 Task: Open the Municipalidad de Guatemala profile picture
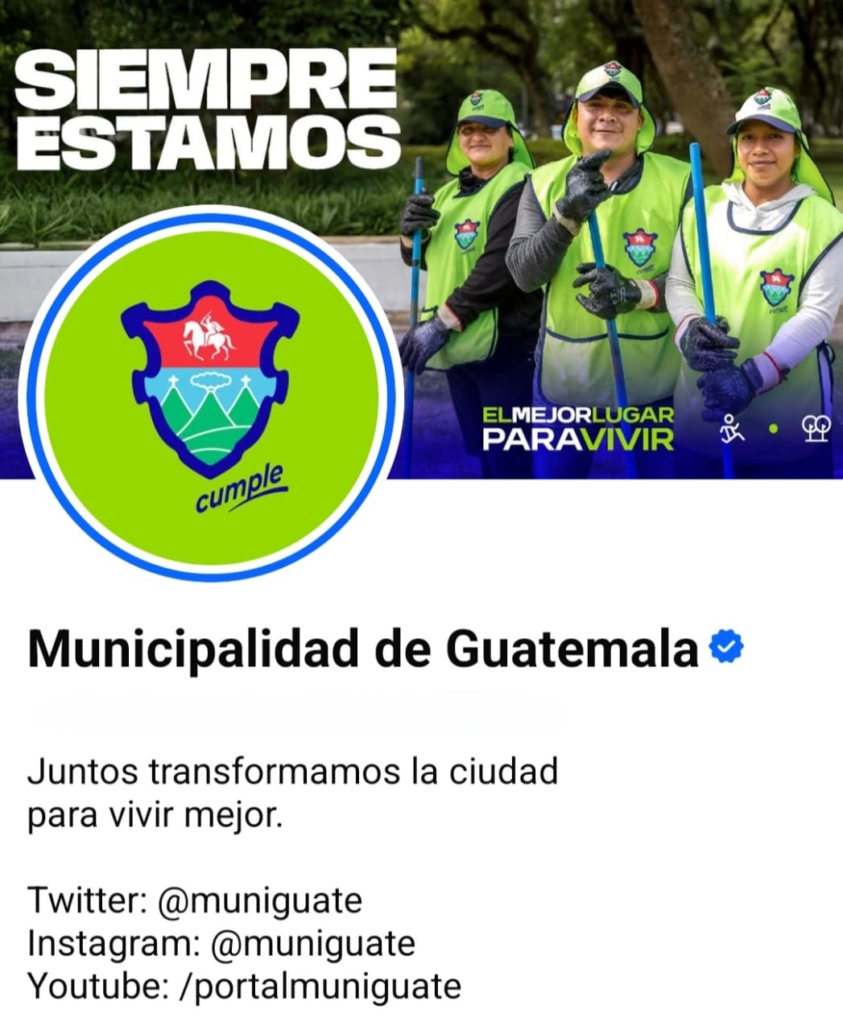tap(211, 394)
